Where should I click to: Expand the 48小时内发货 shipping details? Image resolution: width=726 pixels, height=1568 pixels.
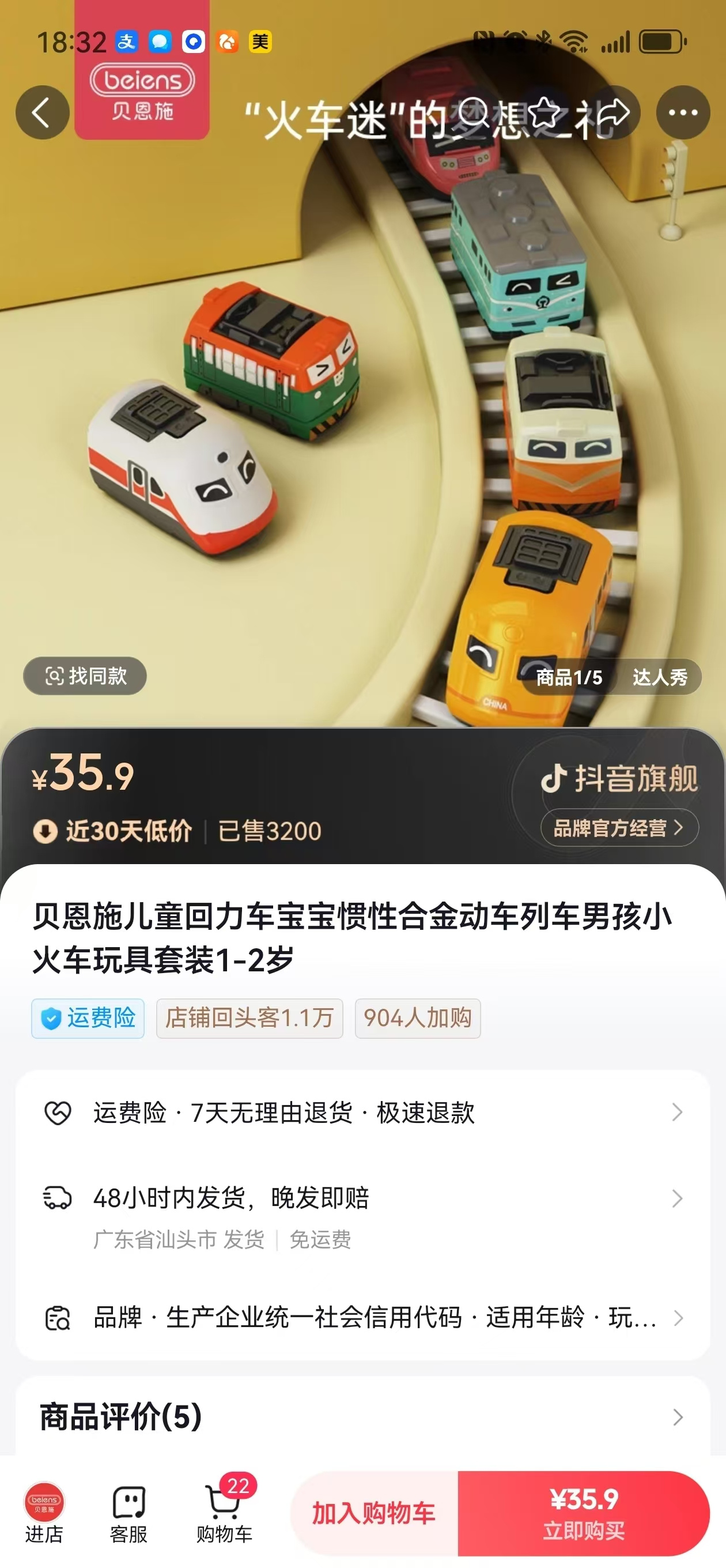click(364, 1198)
